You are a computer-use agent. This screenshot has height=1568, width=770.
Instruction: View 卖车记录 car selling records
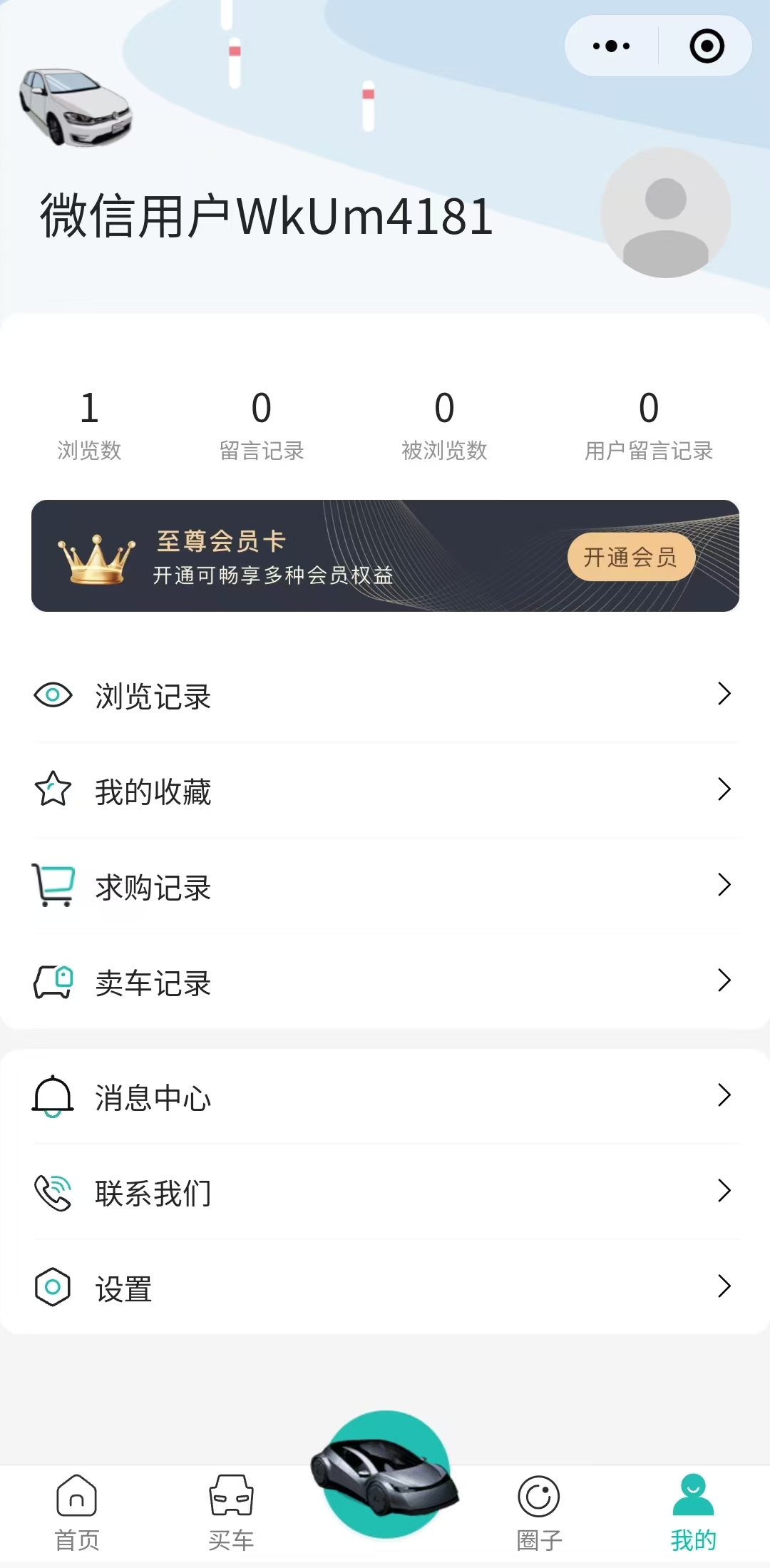[385, 982]
